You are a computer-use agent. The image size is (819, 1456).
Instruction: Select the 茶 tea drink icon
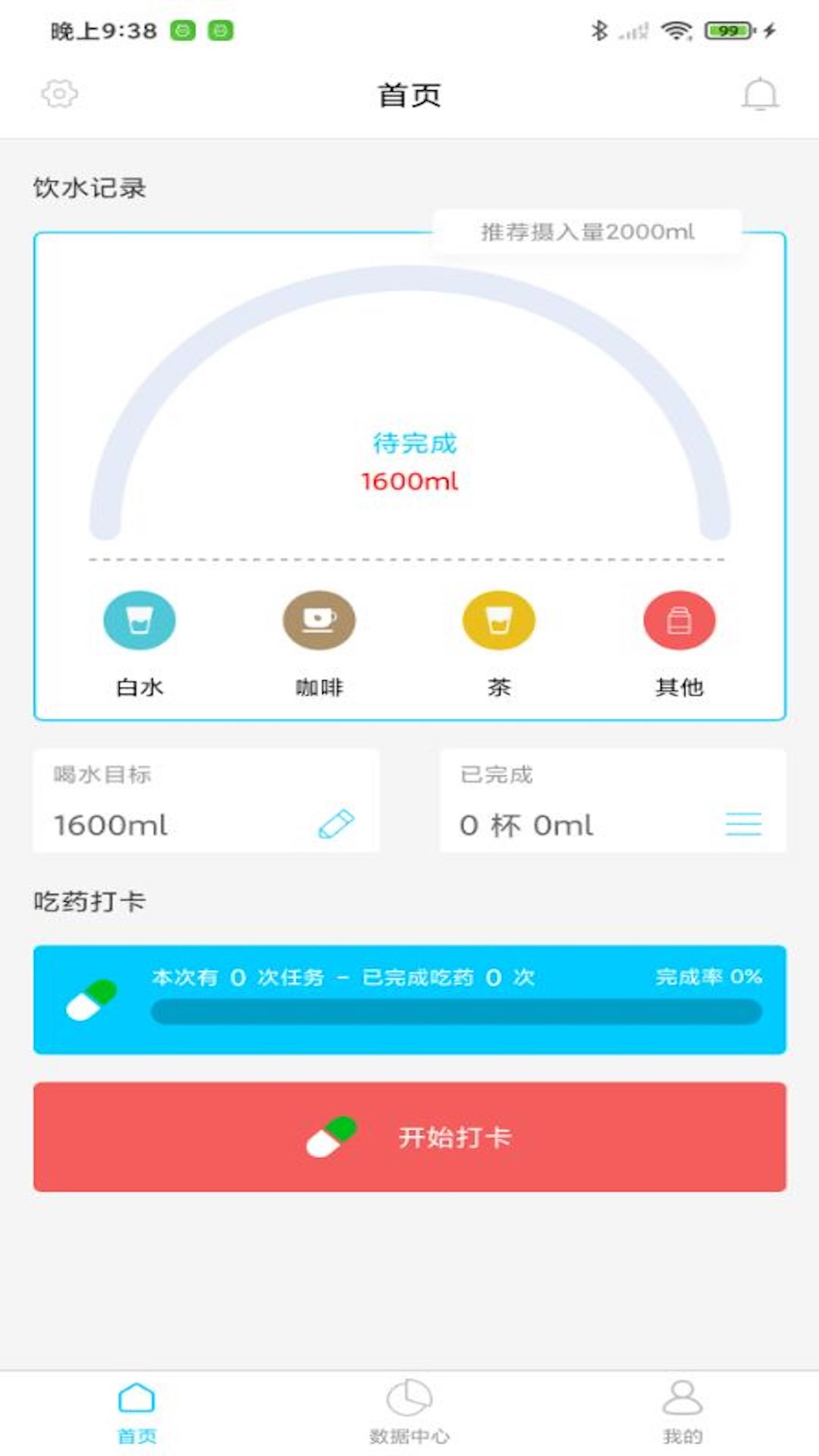[498, 620]
